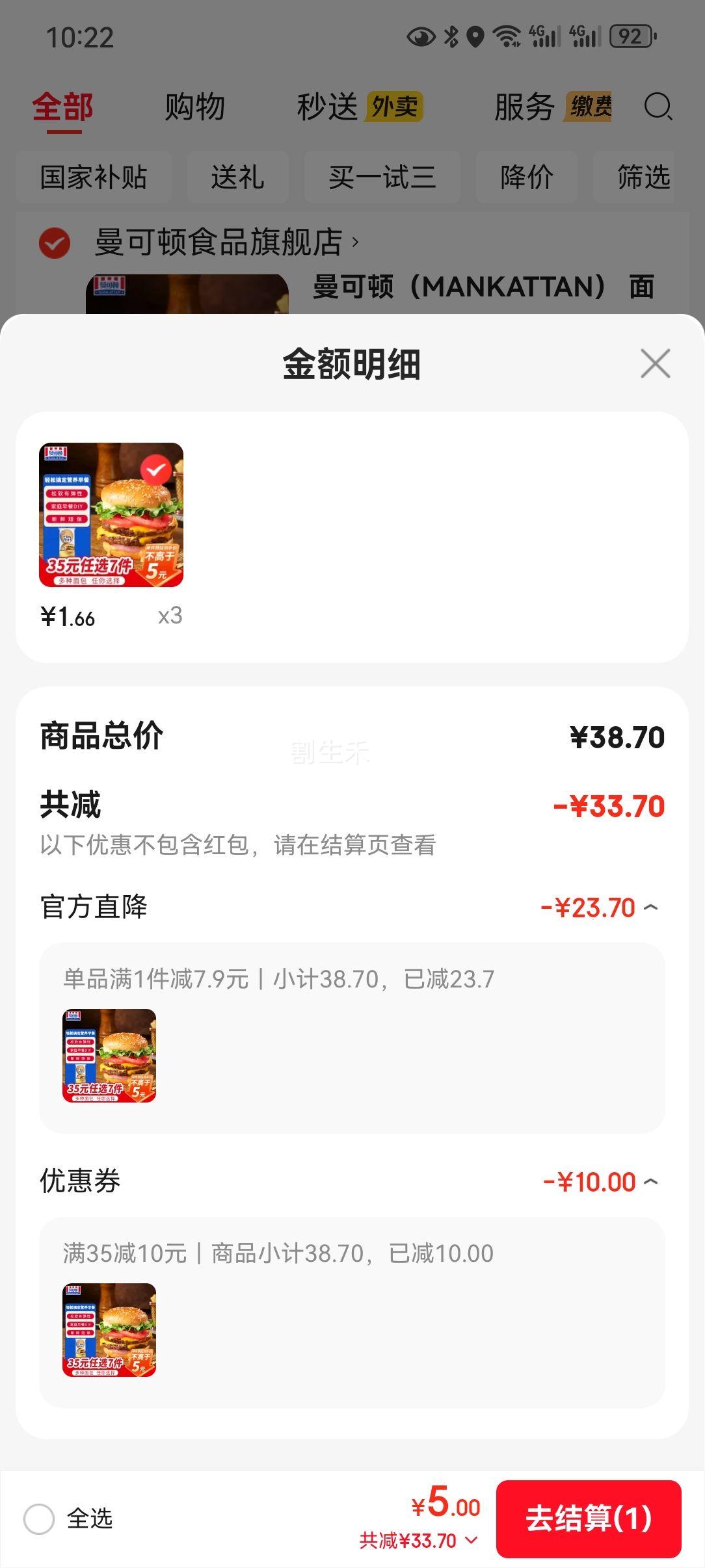Open the search function via magnifier icon

659,107
